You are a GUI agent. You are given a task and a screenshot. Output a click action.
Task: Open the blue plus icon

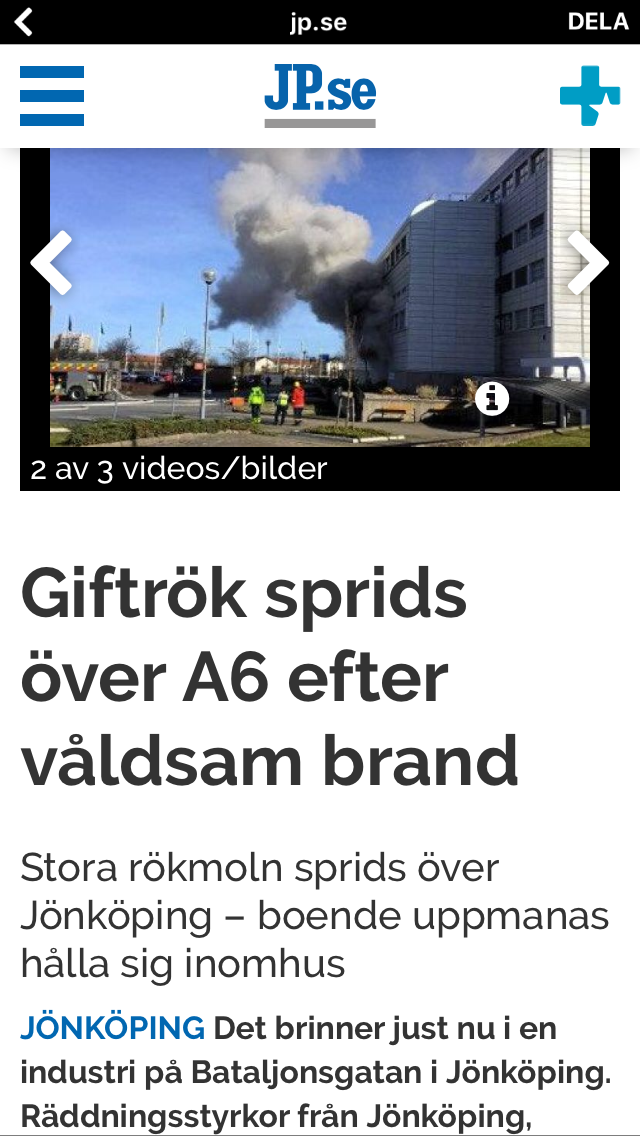(x=590, y=96)
